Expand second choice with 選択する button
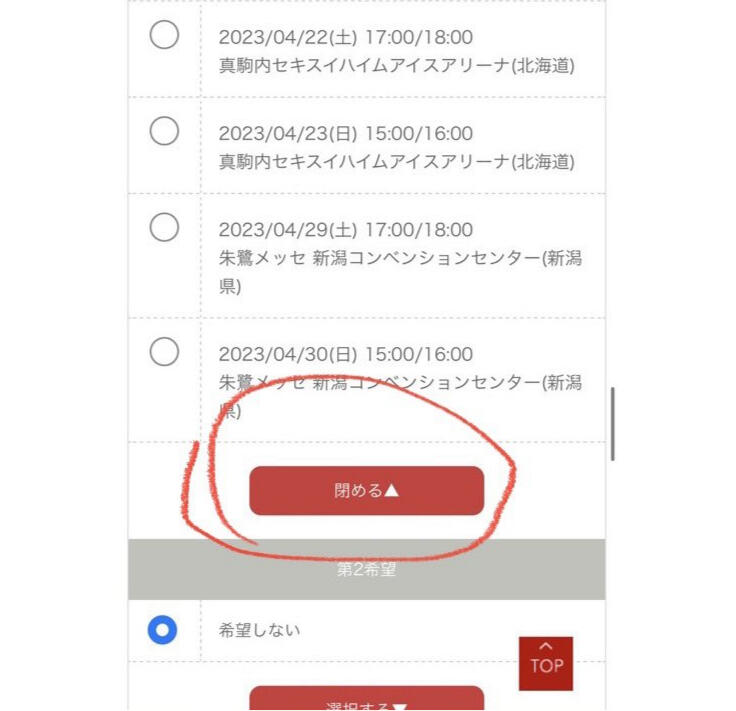The width and height of the screenshot is (736, 711). (366, 701)
